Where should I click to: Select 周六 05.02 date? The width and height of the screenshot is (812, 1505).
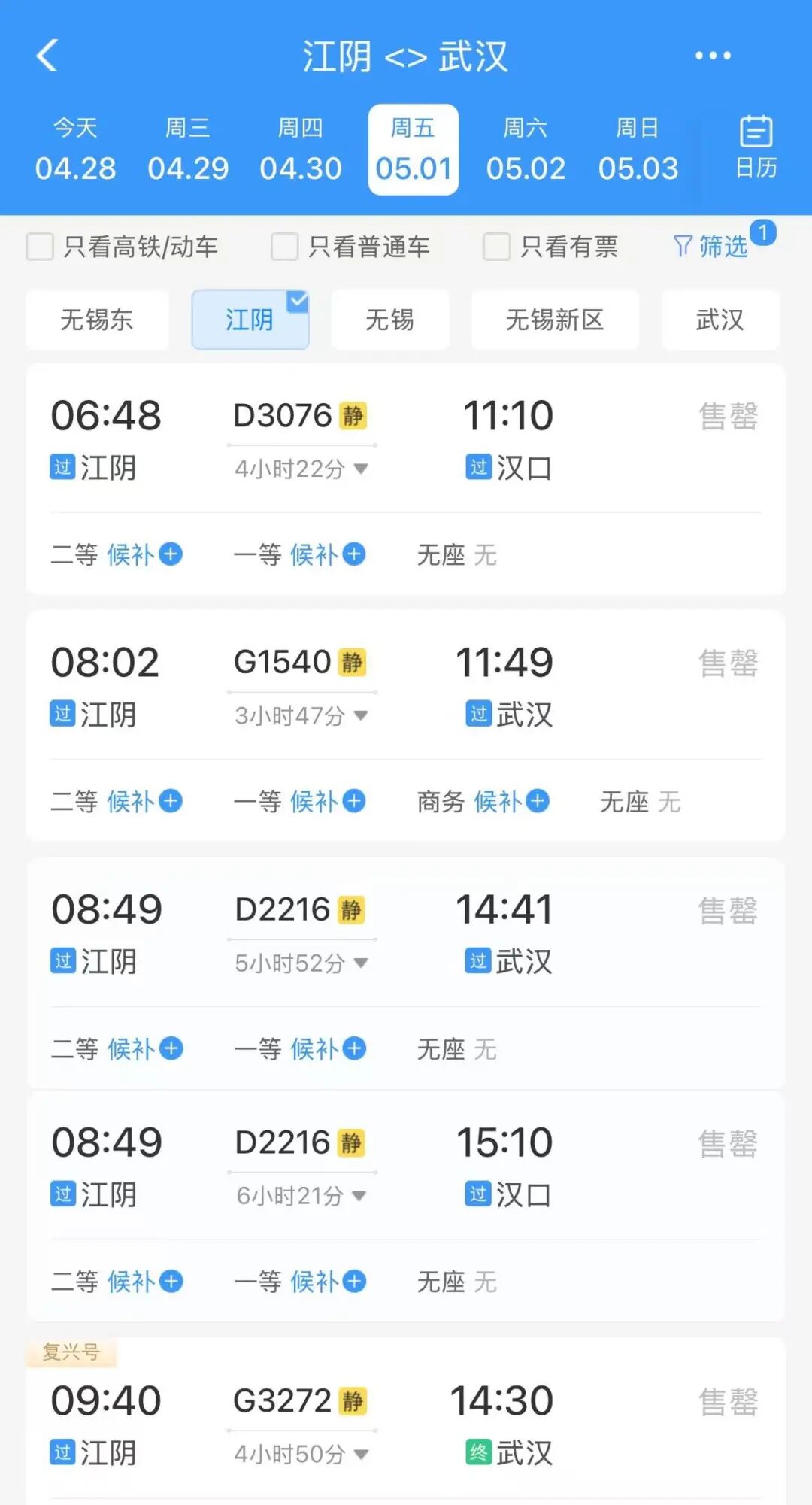point(526,150)
